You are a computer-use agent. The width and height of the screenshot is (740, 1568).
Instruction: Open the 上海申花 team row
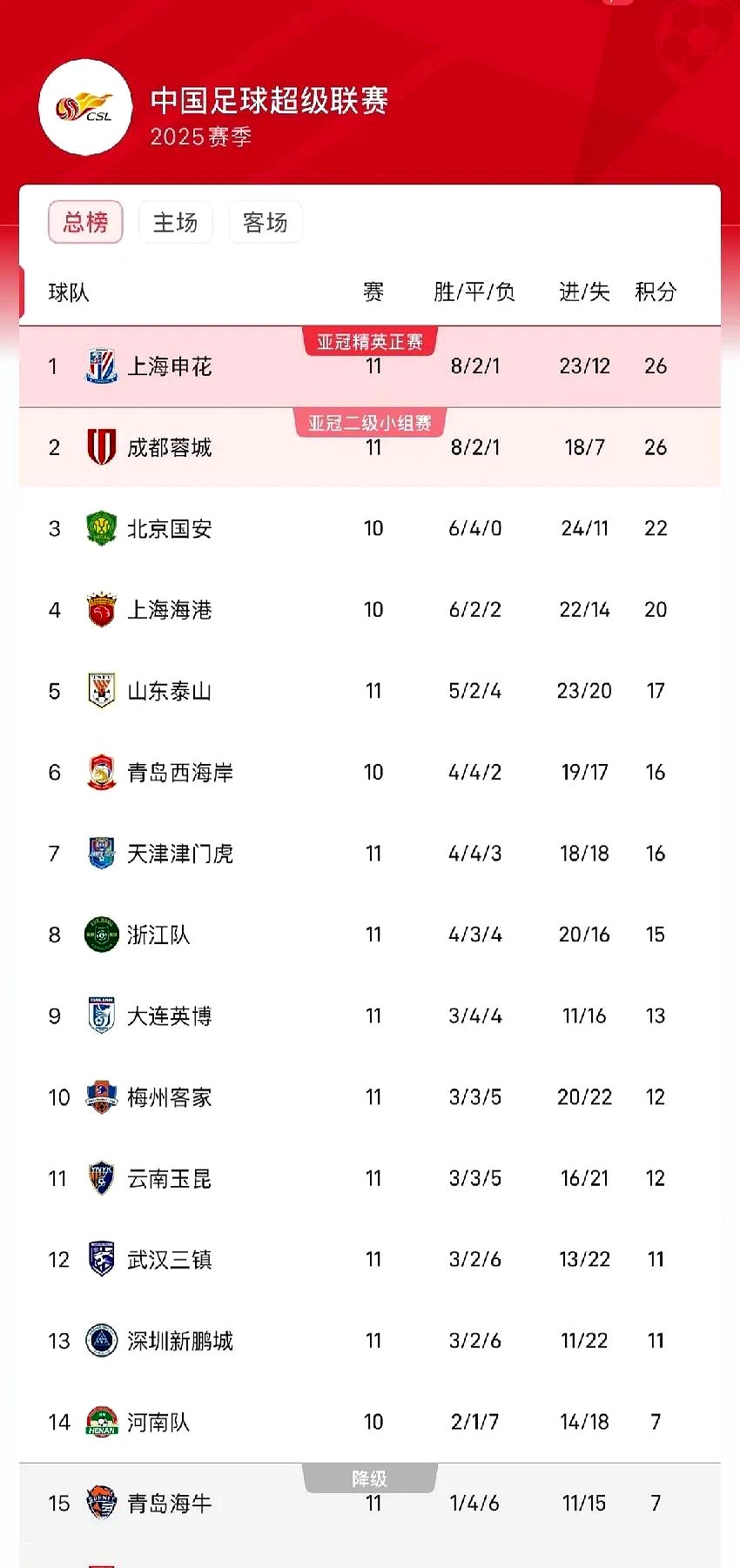tap(170, 366)
